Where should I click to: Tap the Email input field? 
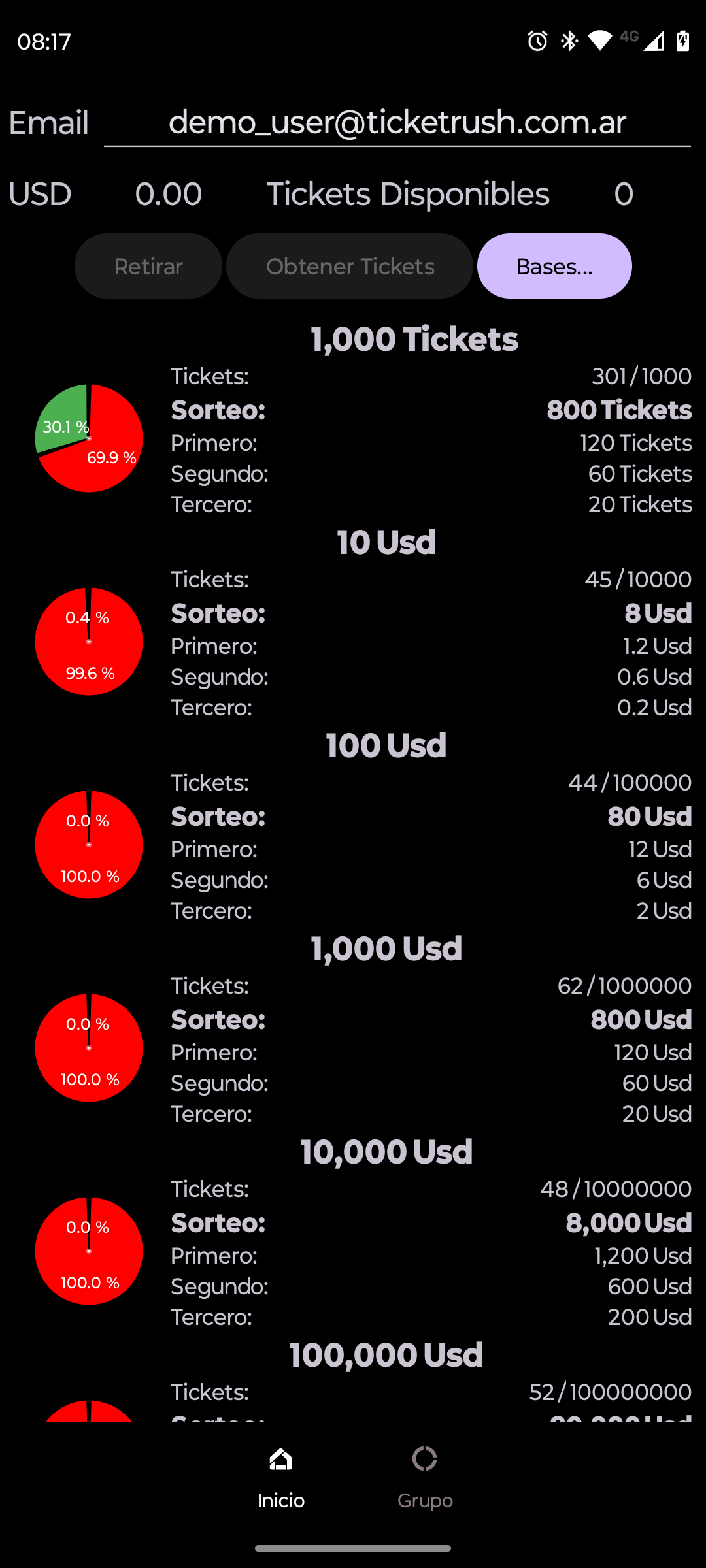tap(397, 122)
